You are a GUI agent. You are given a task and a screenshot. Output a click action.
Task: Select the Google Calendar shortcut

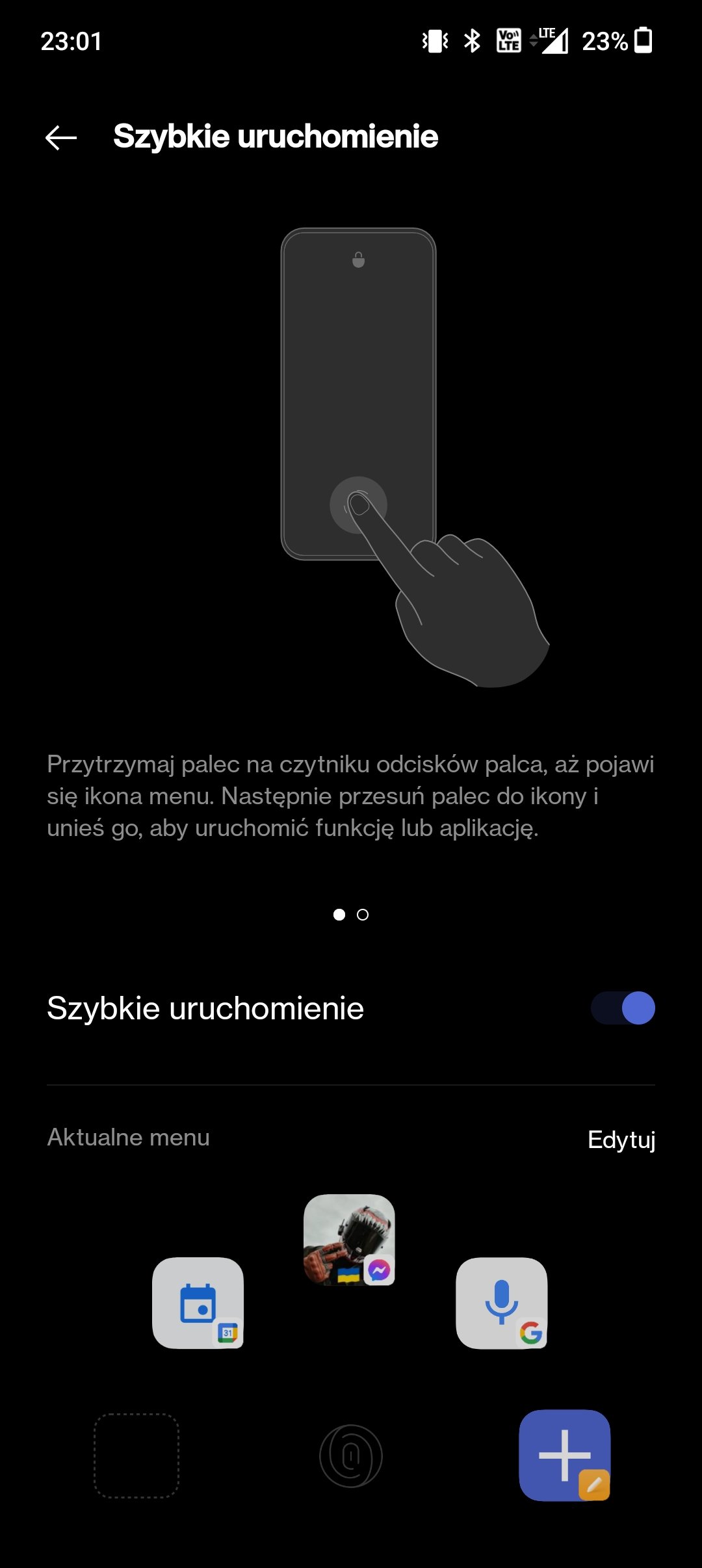pos(198,1303)
